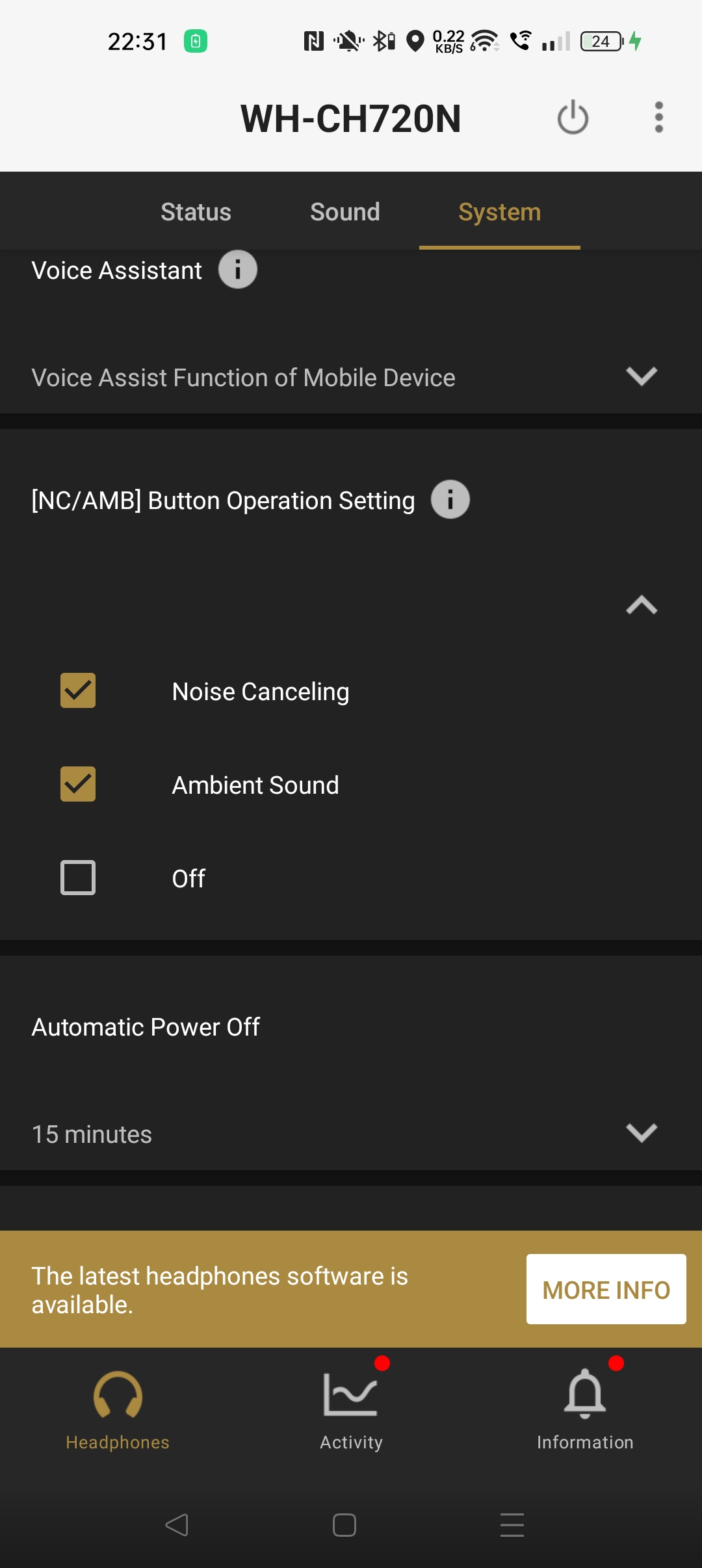Go to the Headphones section
The width and height of the screenshot is (702, 1568).
click(x=118, y=1411)
